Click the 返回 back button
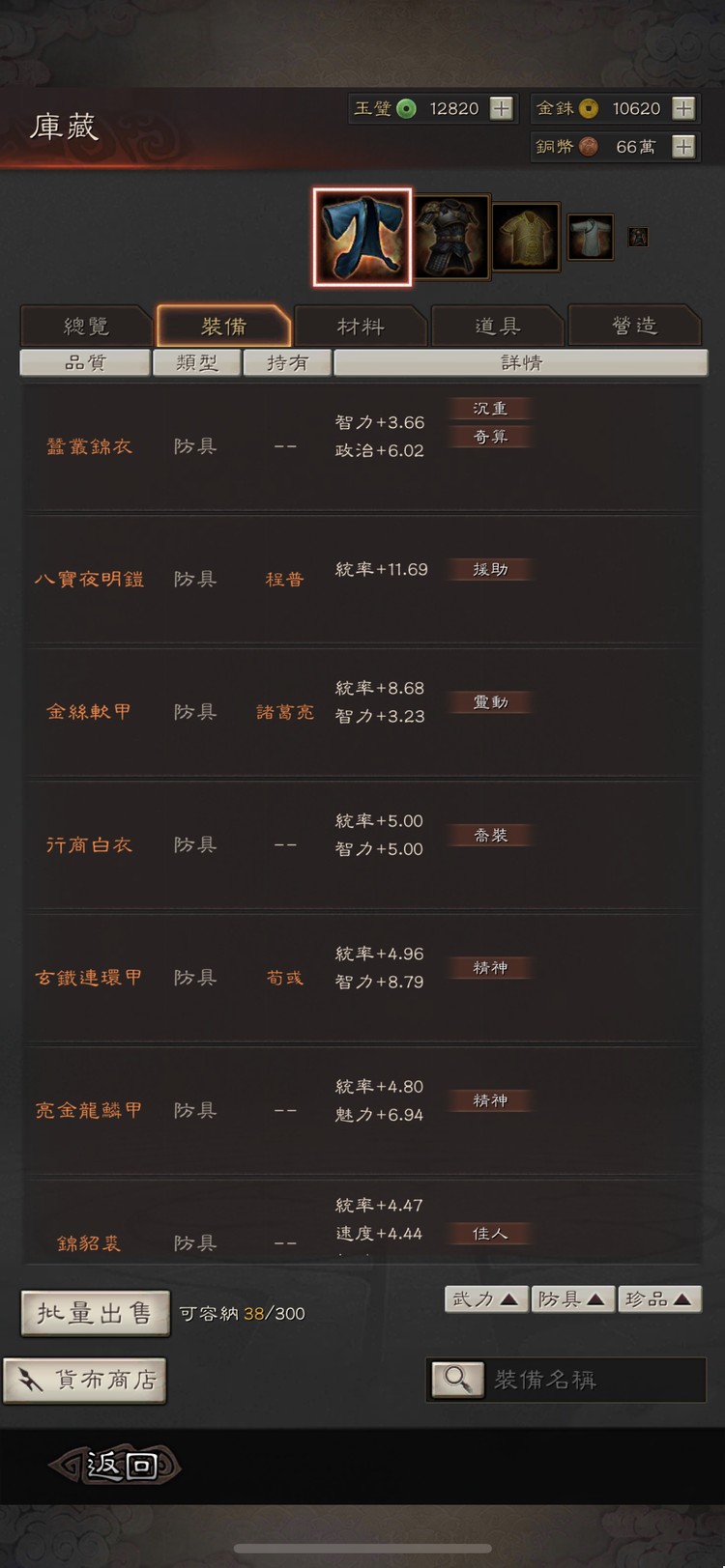 point(116,1465)
